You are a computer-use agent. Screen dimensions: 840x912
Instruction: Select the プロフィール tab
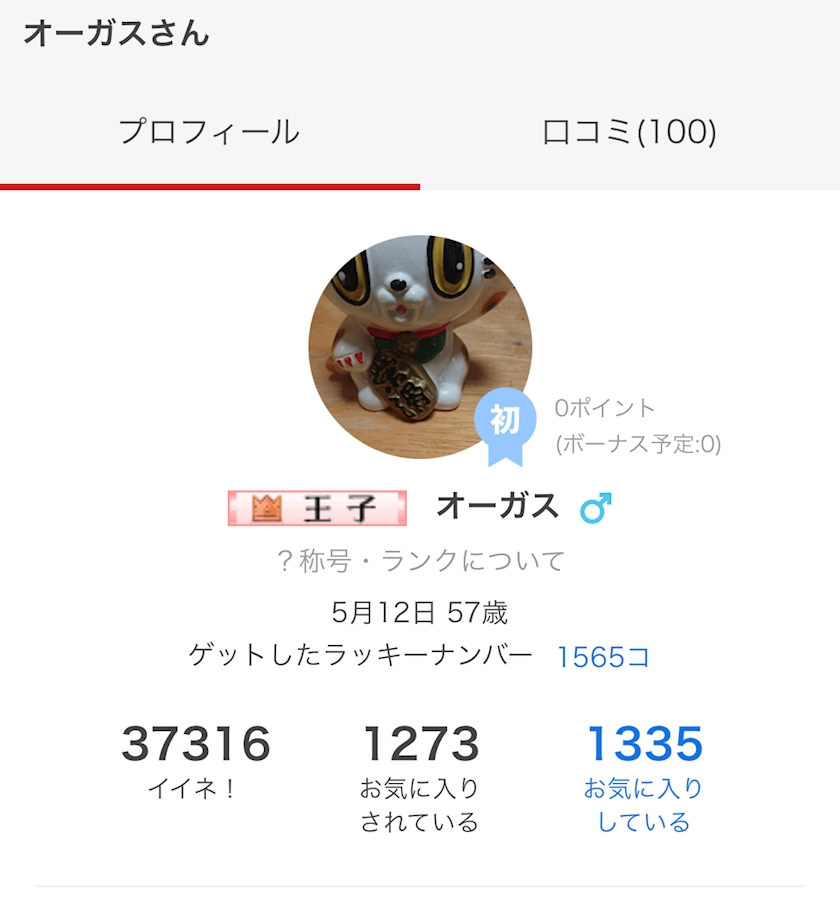pyautogui.click(x=210, y=132)
